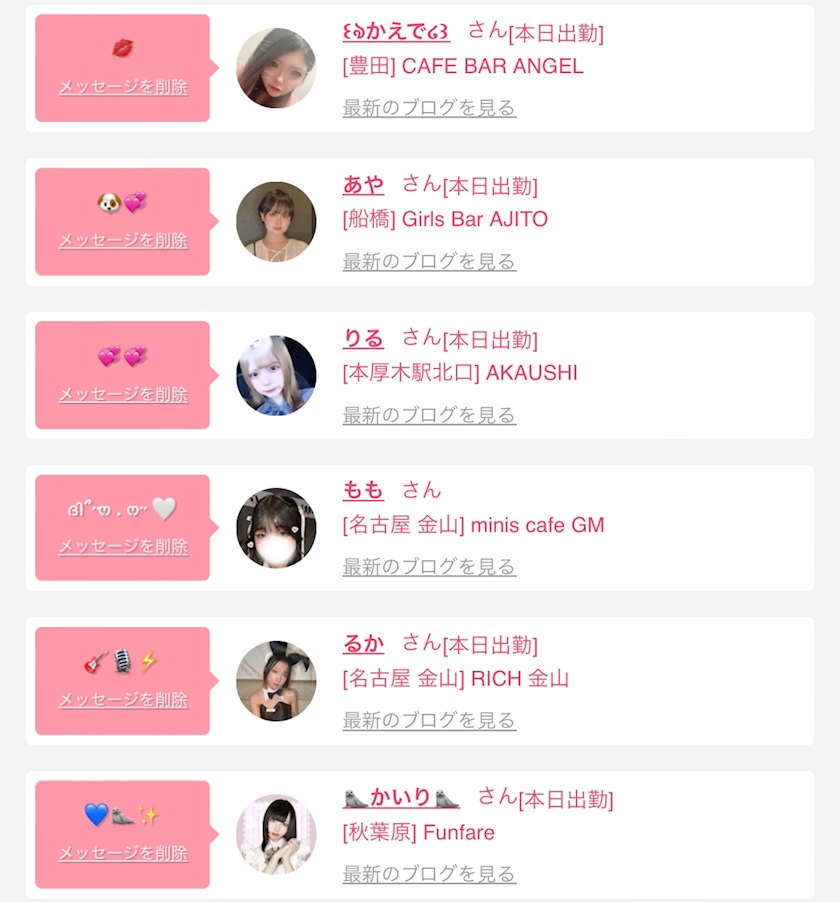This screenshot has width=840, height=902.
Task: View かいり's latest blog
Action: click(x=429, y=874)
